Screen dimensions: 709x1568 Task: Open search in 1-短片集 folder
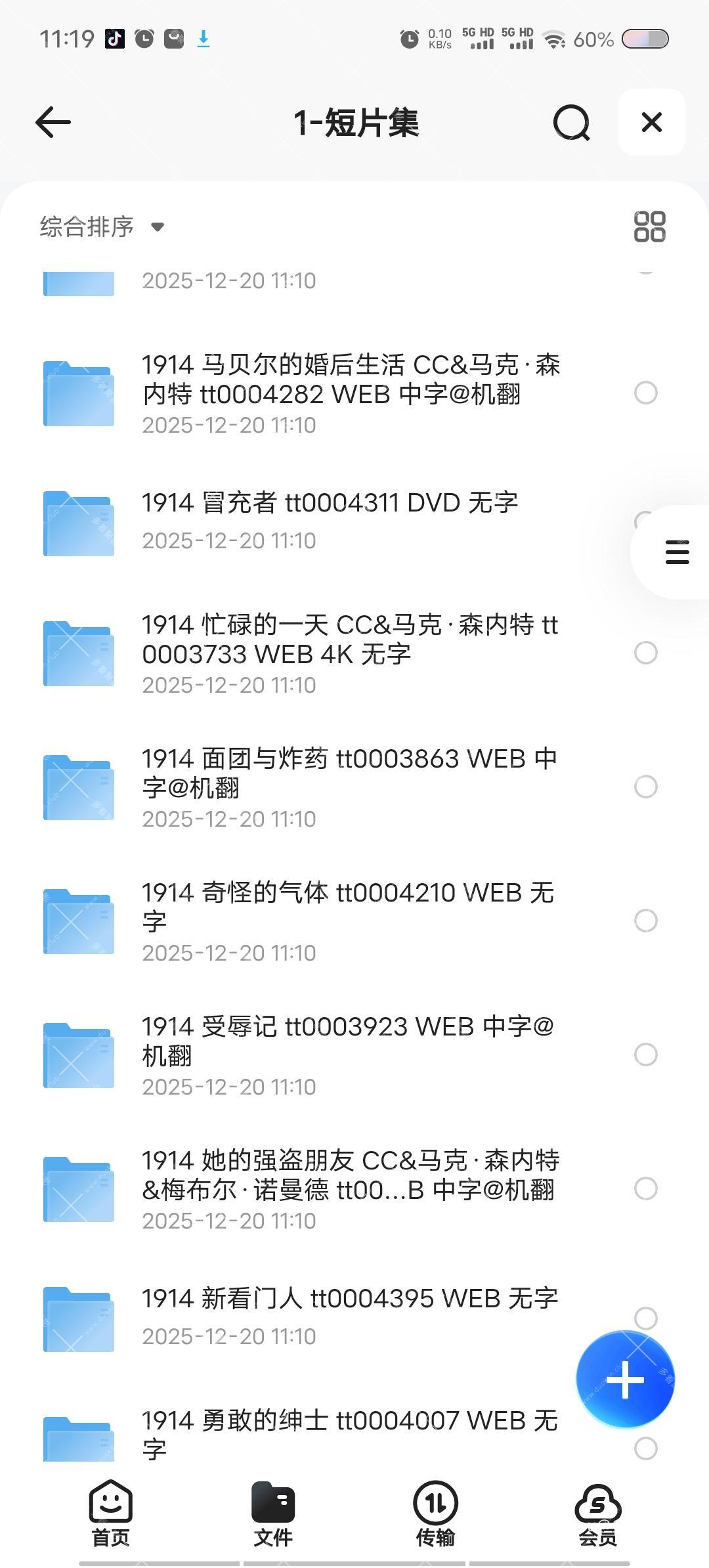coord(571,123)
